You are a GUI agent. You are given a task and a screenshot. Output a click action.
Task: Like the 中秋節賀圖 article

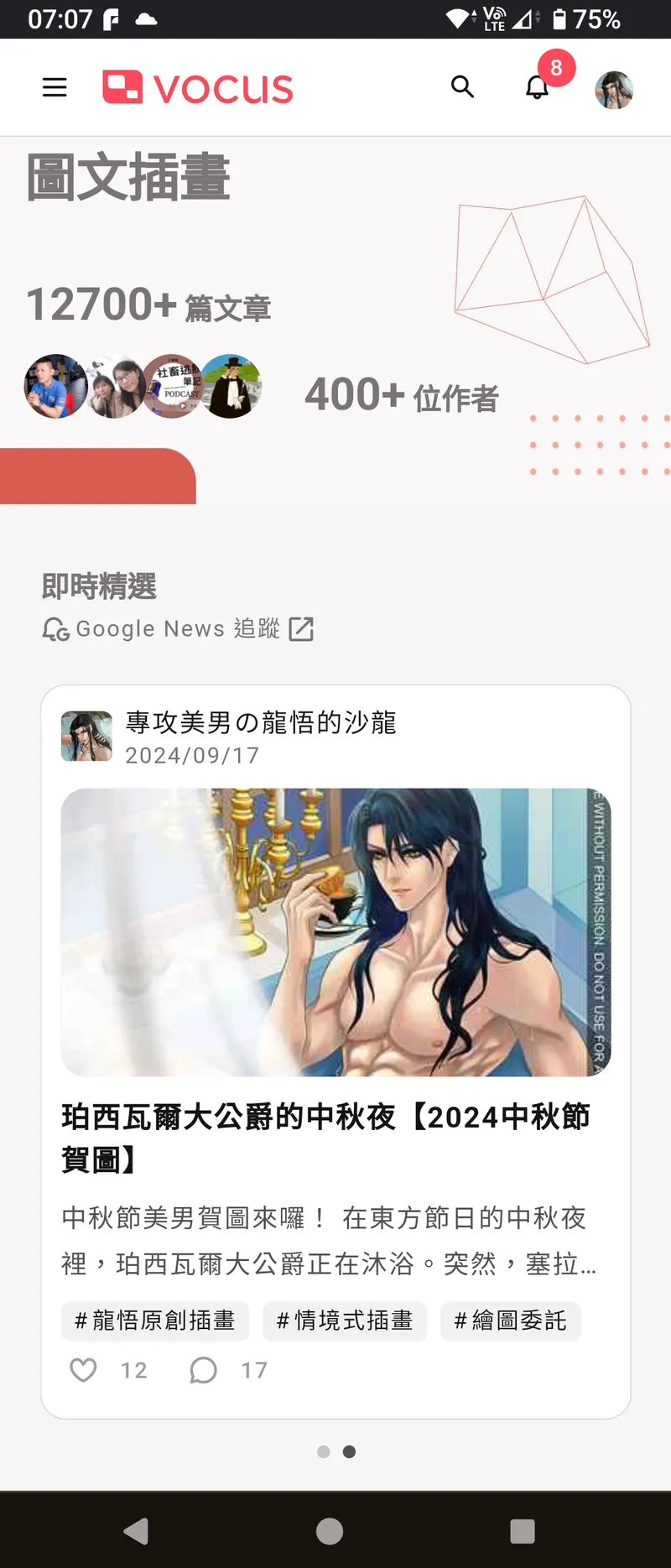pyautogui.click(x=83, y=1370)
